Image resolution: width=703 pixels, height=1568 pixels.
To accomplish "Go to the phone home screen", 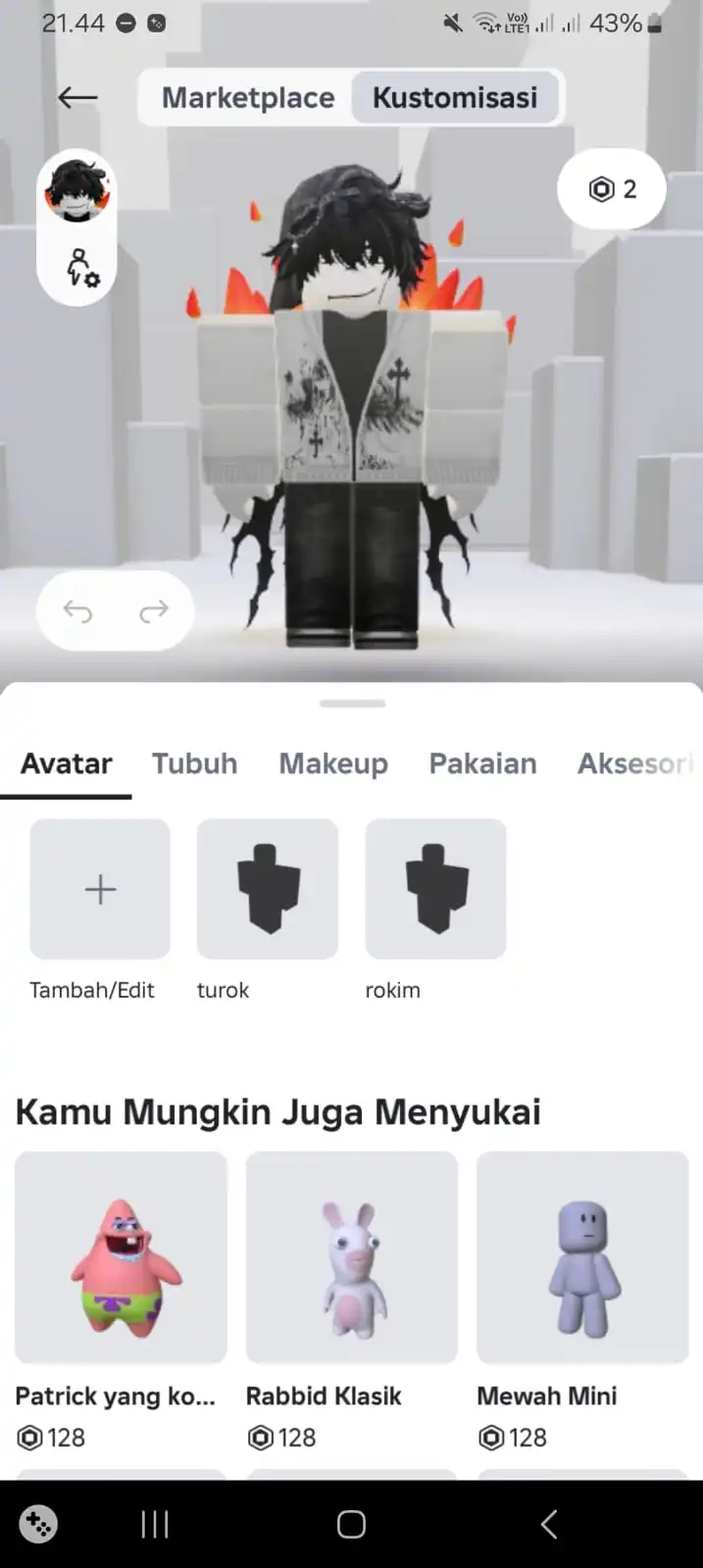I will tap(351, 1524).
